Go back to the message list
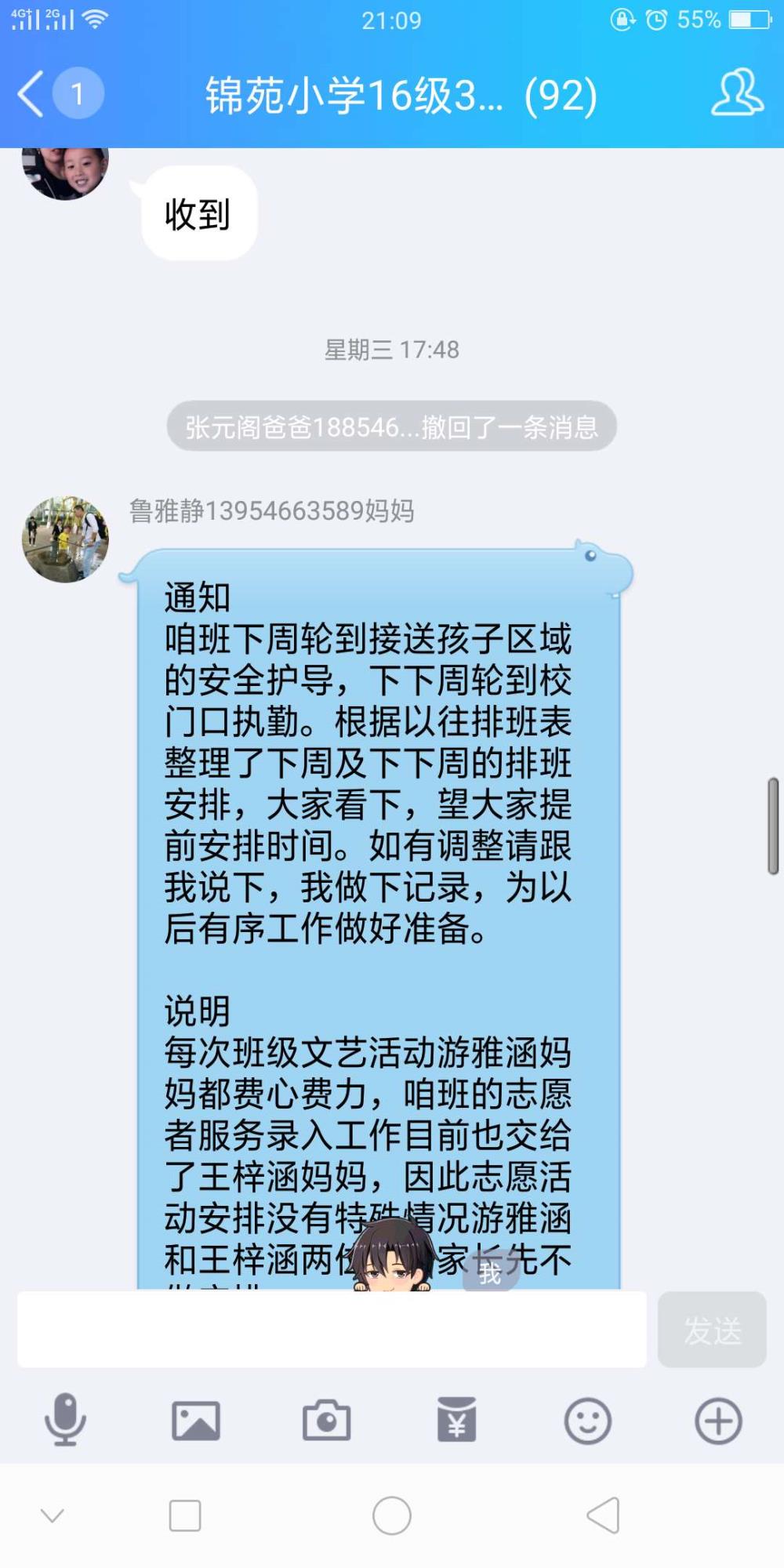 [x=31, y=94]
